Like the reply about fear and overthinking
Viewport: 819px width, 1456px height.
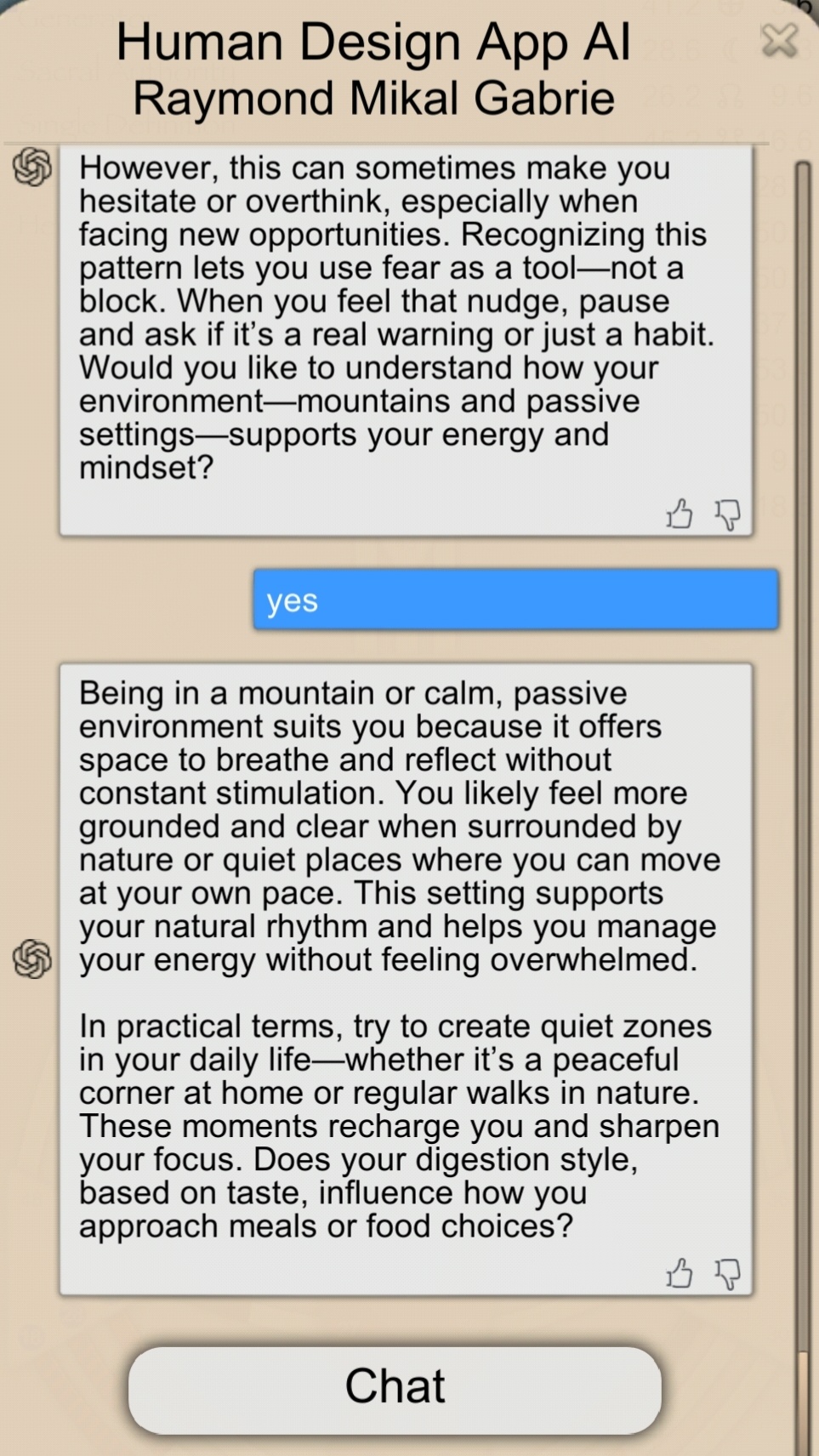tap(679, 514)
